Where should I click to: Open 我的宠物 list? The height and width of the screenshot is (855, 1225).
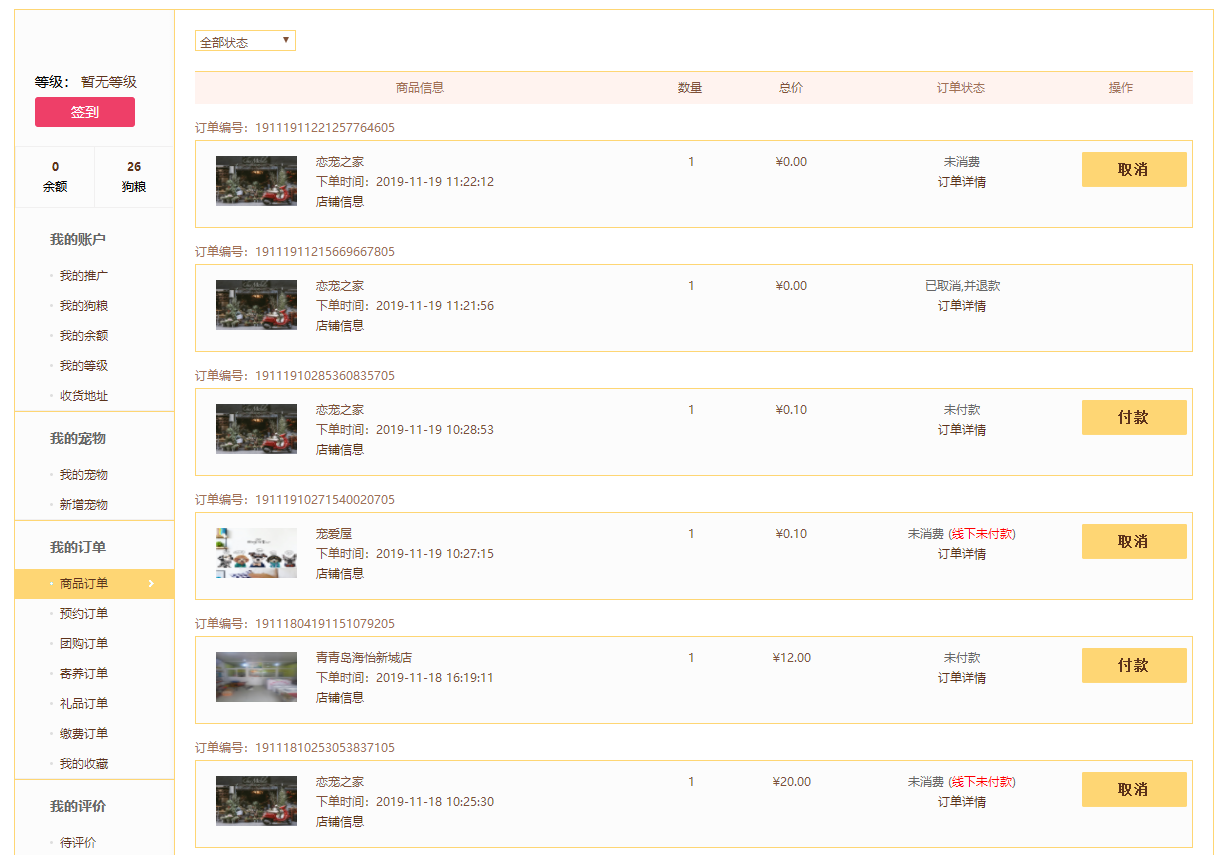tap(83, 475)
